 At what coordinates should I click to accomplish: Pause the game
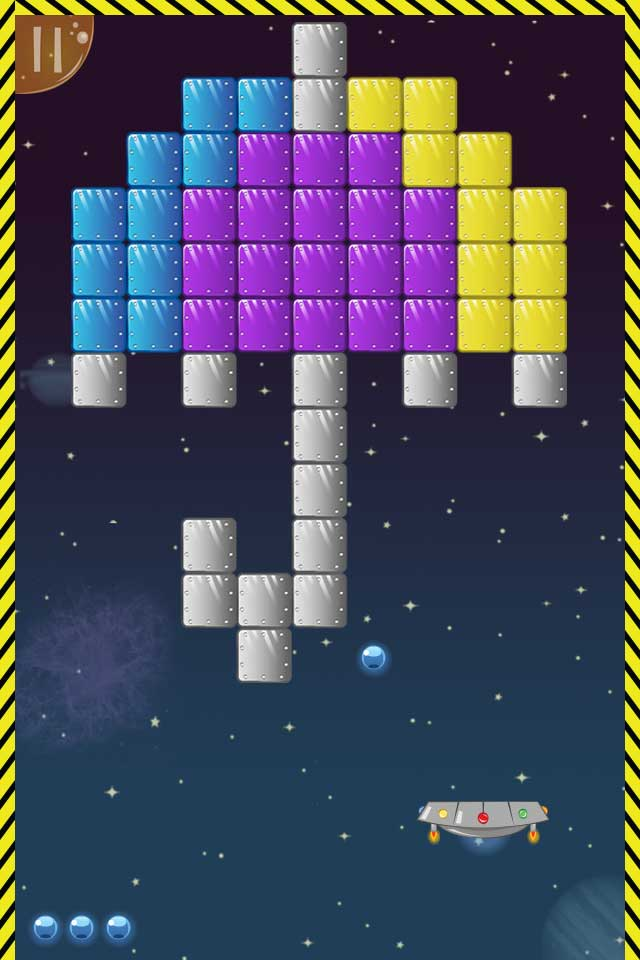coord(46,48)
